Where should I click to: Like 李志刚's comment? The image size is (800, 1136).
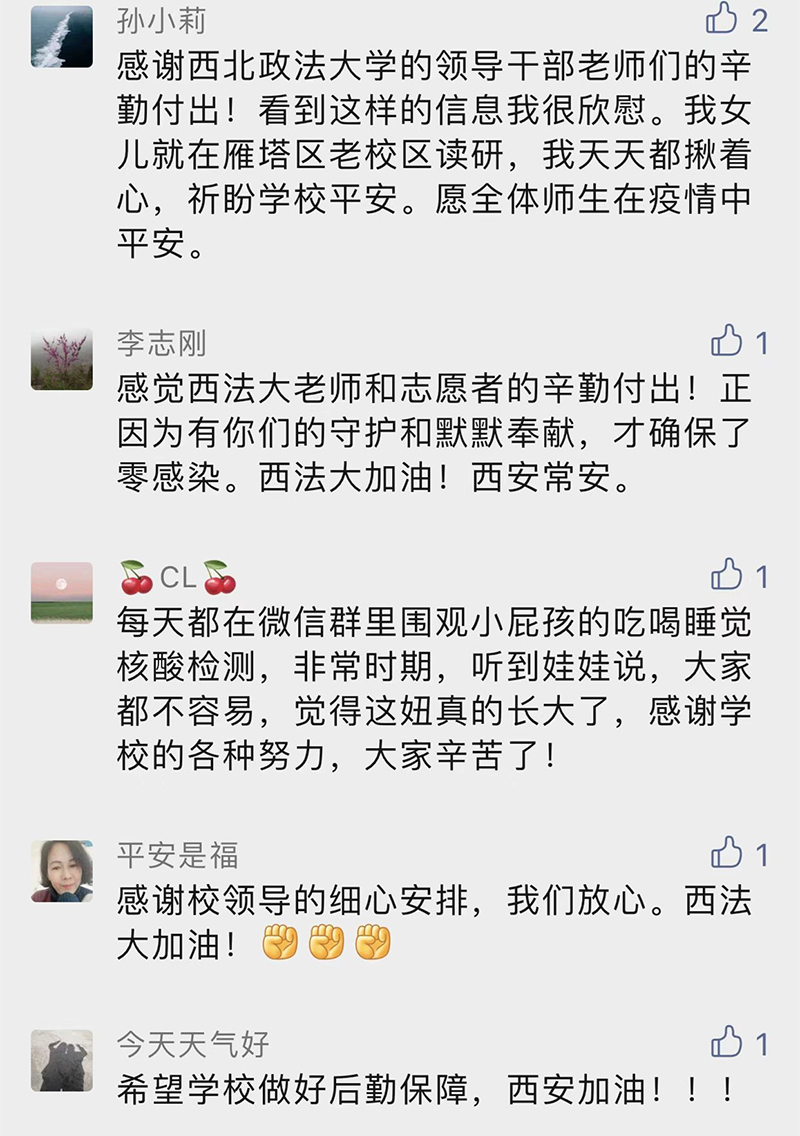727,342
